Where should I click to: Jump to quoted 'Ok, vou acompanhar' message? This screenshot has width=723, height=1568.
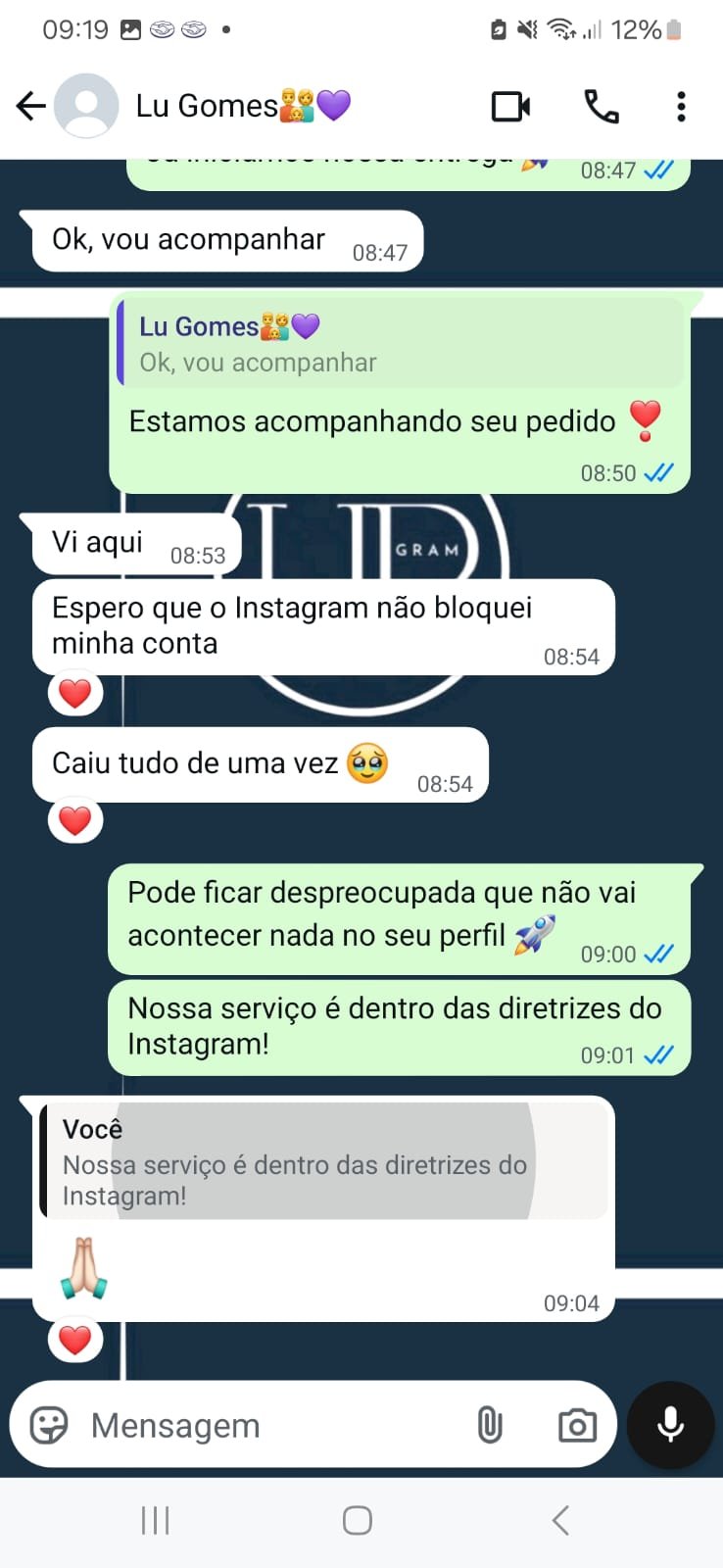[x=400, y=344]
